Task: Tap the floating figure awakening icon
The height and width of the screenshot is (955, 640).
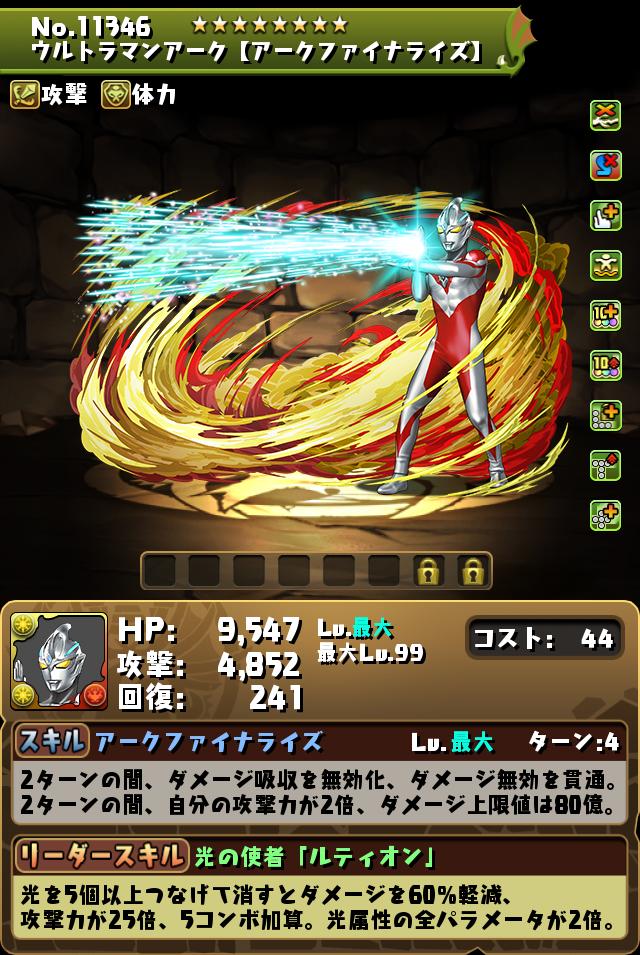Action: coord(605,263)
